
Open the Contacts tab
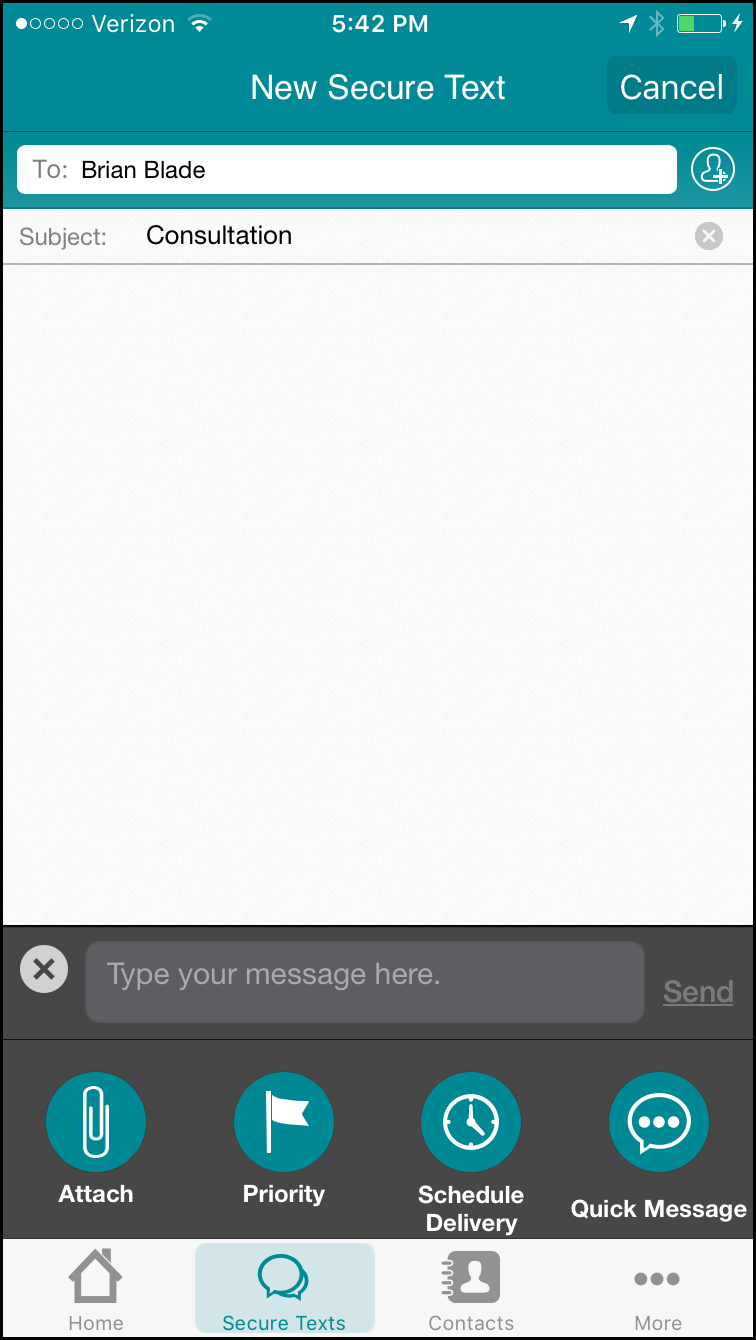pos(471,1290)
